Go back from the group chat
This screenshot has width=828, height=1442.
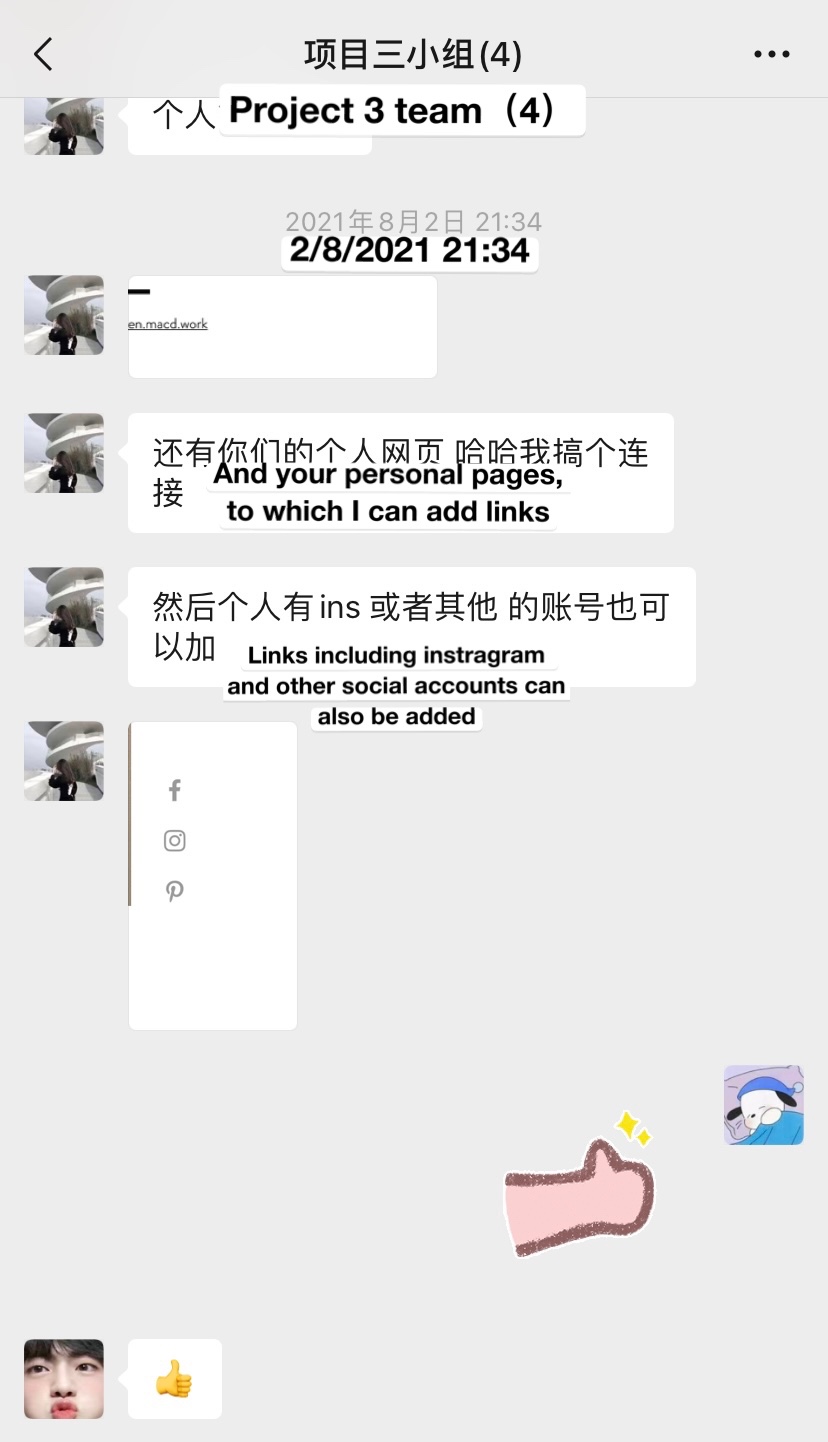coord(42,54)
